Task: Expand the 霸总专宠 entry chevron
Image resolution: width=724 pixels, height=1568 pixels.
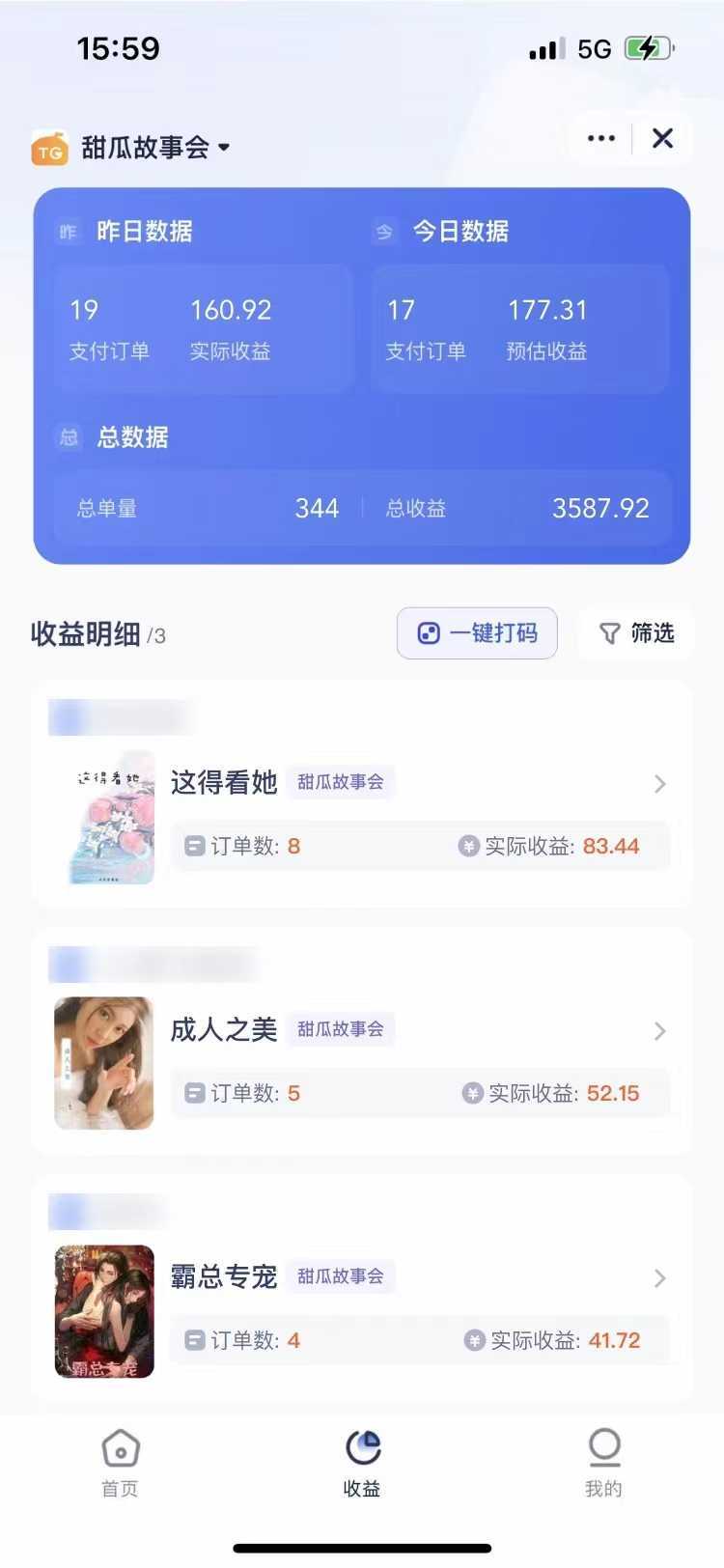Action: click(x=659, y=1278)
